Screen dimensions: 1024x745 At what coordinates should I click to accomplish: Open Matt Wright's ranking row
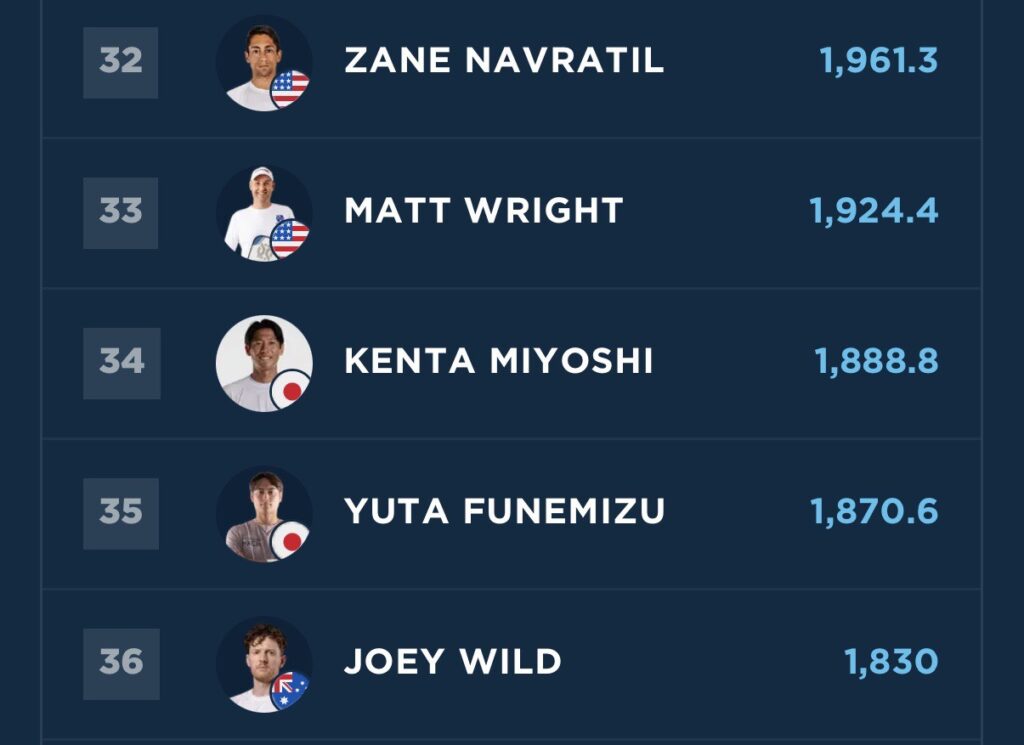511,213
